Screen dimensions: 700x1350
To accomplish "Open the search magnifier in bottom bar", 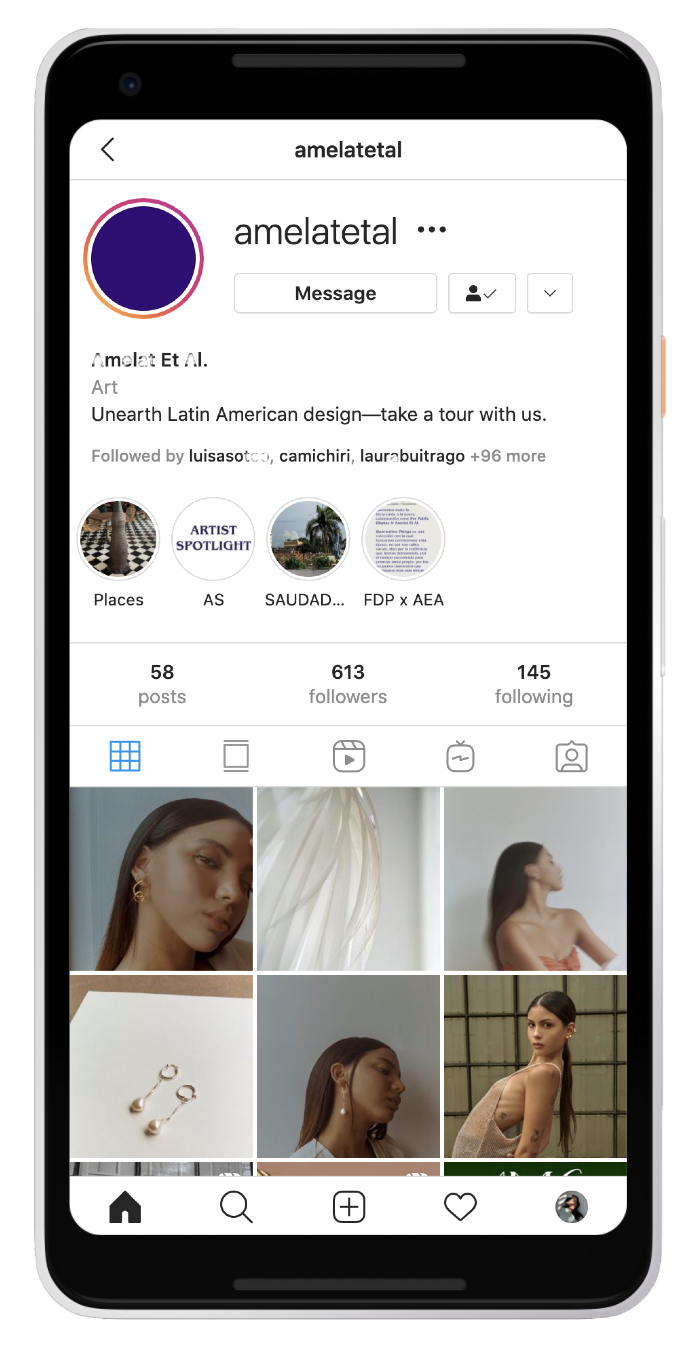I will coord(236,1207).
